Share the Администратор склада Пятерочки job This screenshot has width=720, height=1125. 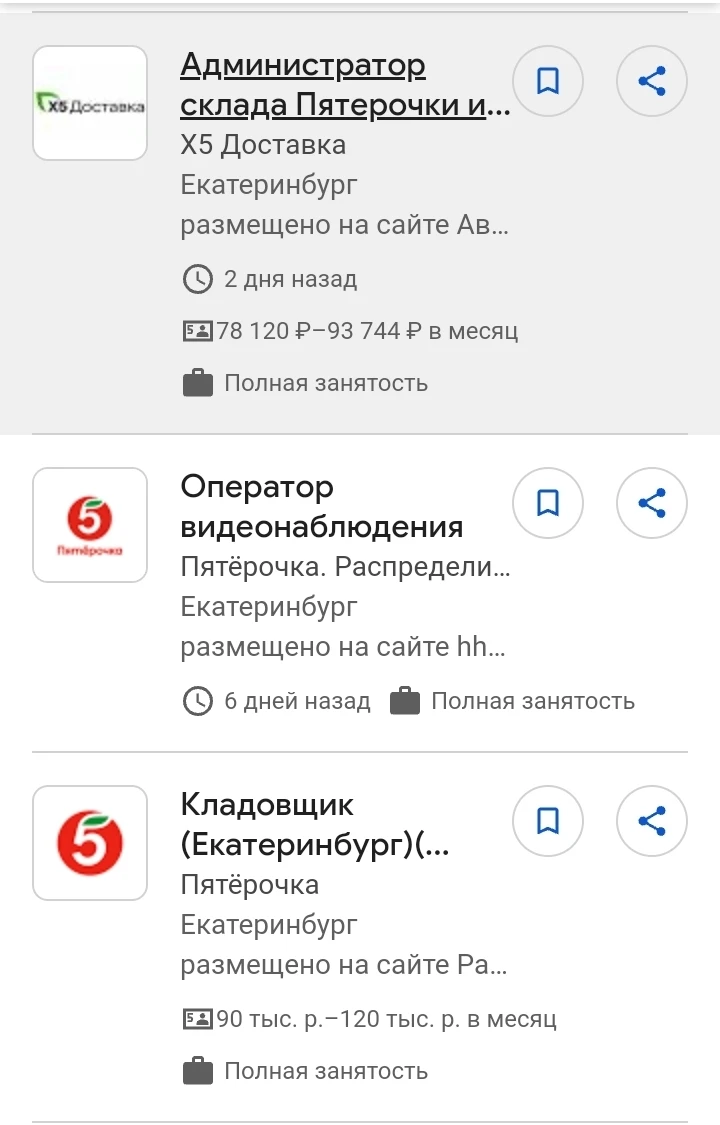click(x=652, y=81)
